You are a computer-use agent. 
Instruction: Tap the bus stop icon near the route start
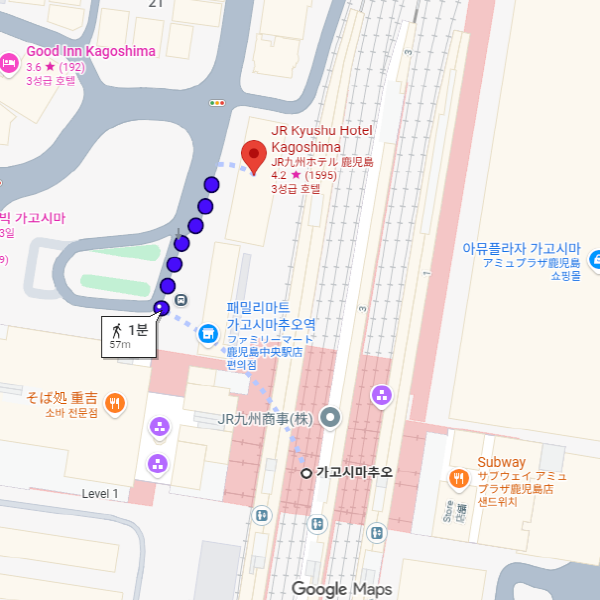tap(181, 298)
